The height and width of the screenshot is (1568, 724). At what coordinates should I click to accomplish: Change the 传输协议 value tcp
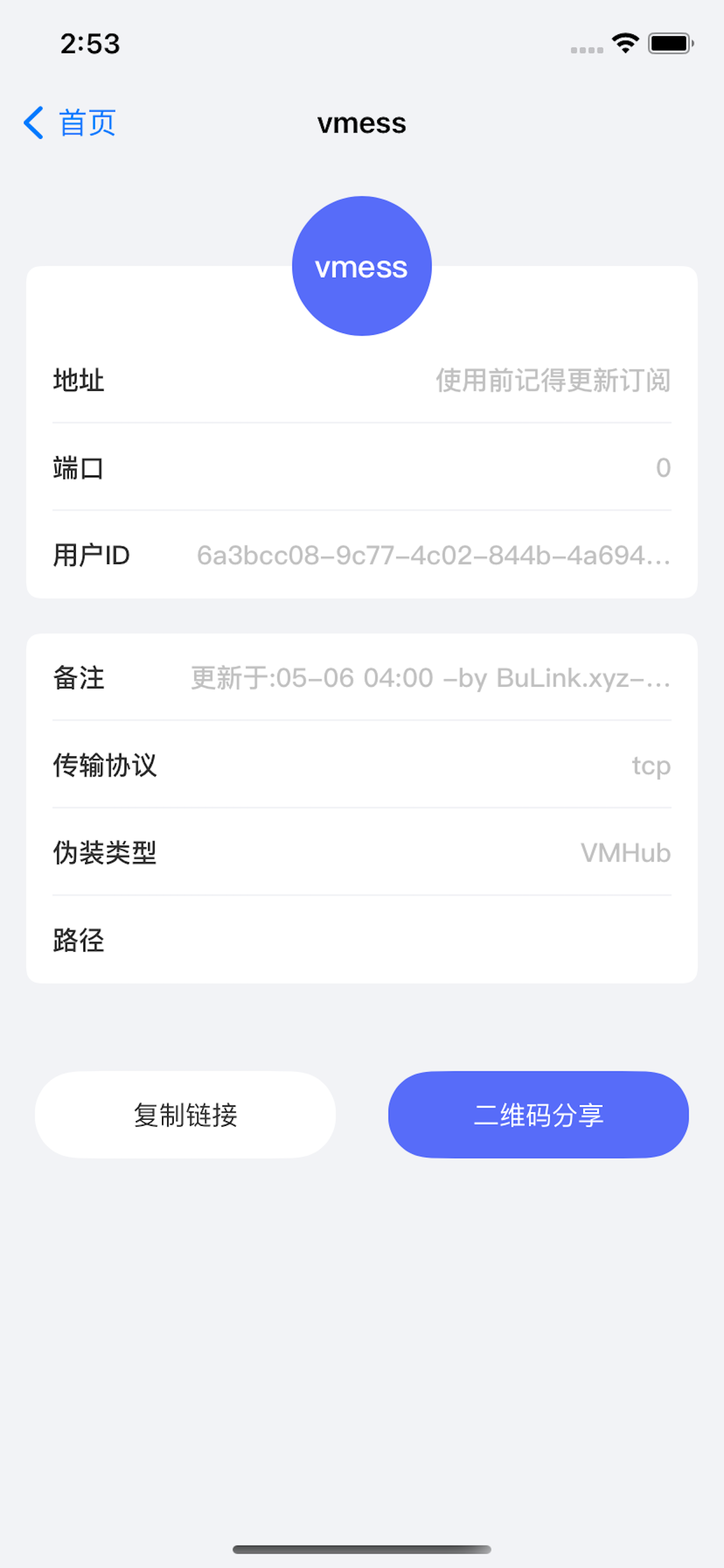(x=651, y=765)
